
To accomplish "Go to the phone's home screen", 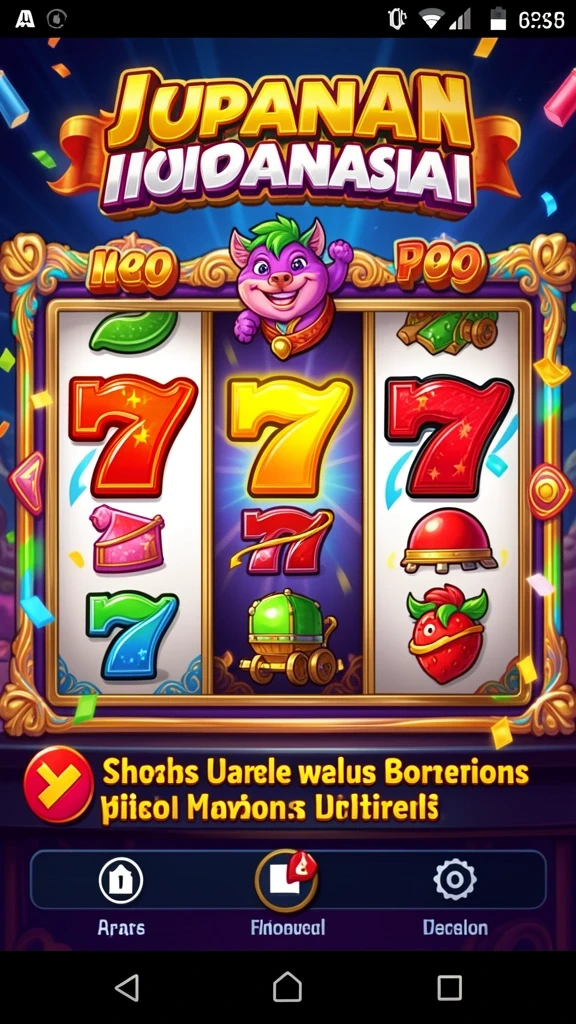I will 287,987.
